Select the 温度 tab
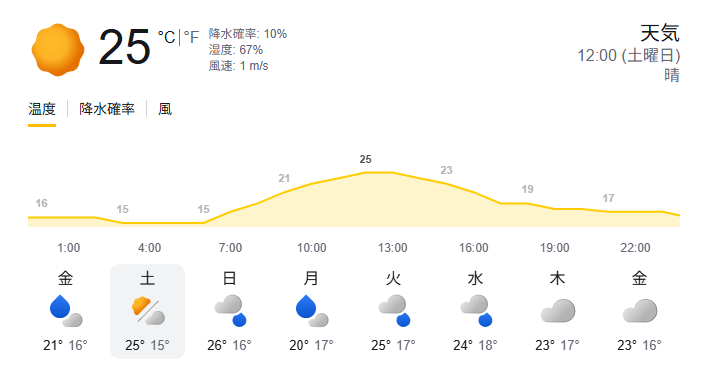 [x=42, y=109]
